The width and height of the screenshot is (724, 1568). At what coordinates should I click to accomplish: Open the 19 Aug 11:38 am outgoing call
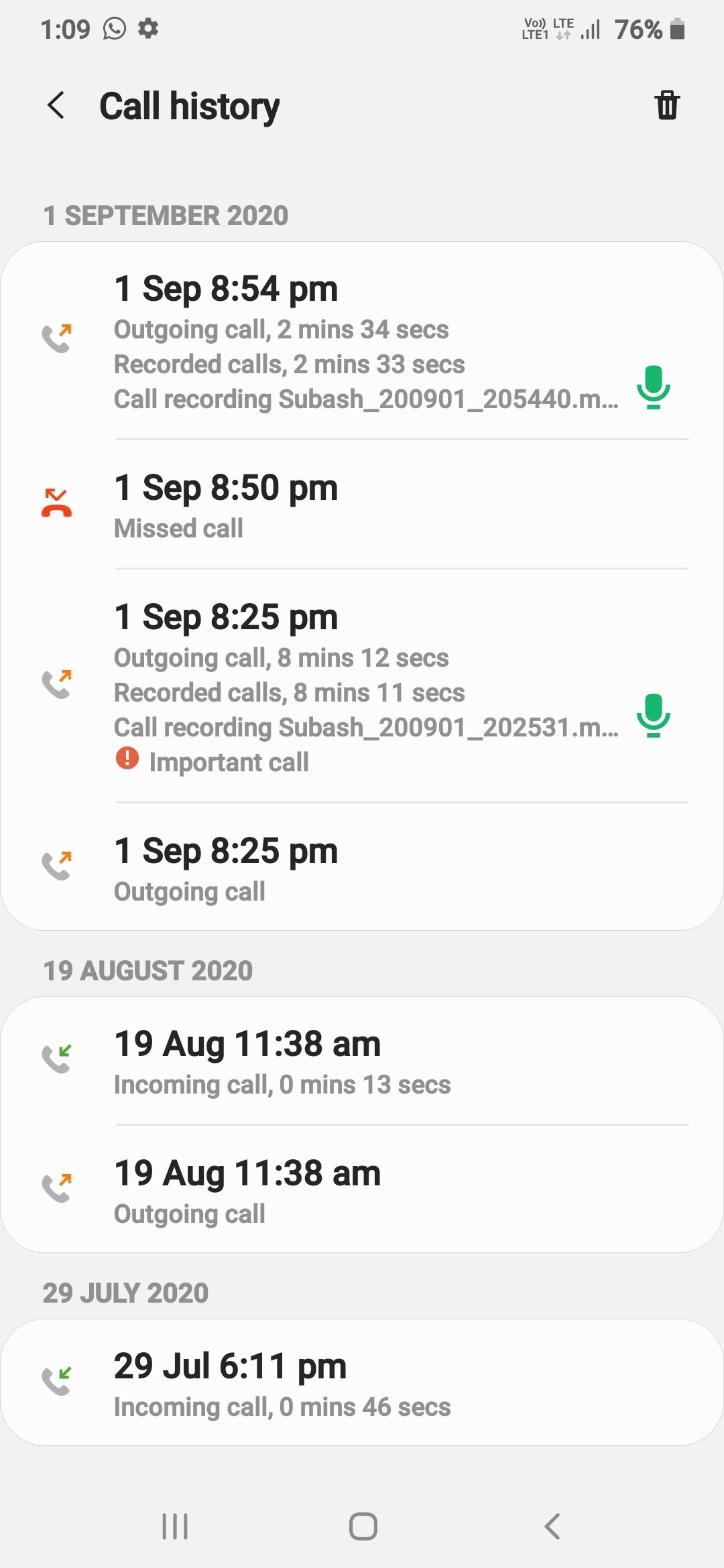[x=362, y=1189]
